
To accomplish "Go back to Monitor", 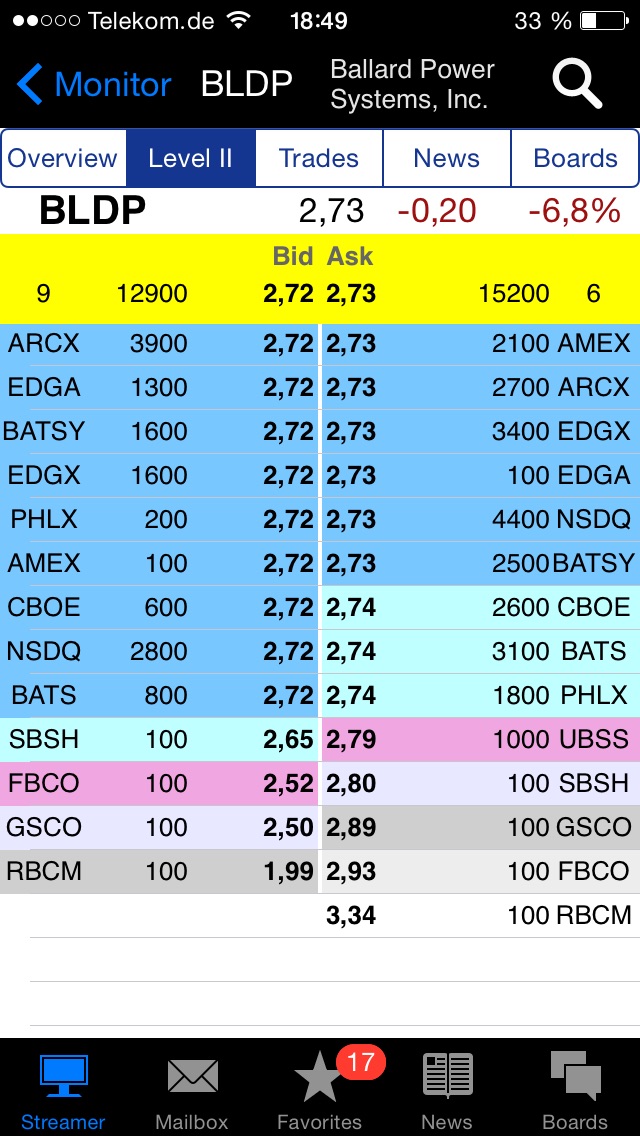I will click(x=95, y=85).
